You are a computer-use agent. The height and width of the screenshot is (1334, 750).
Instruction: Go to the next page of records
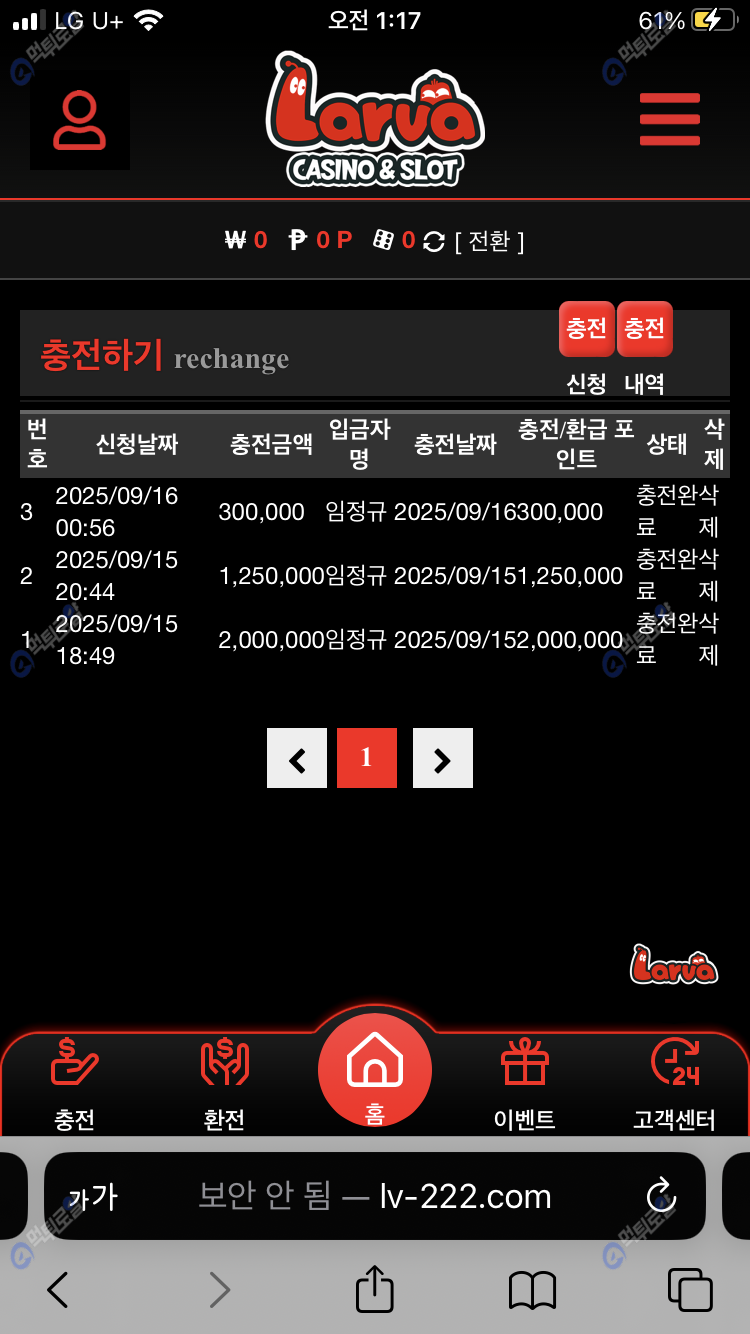coord(443,758)
